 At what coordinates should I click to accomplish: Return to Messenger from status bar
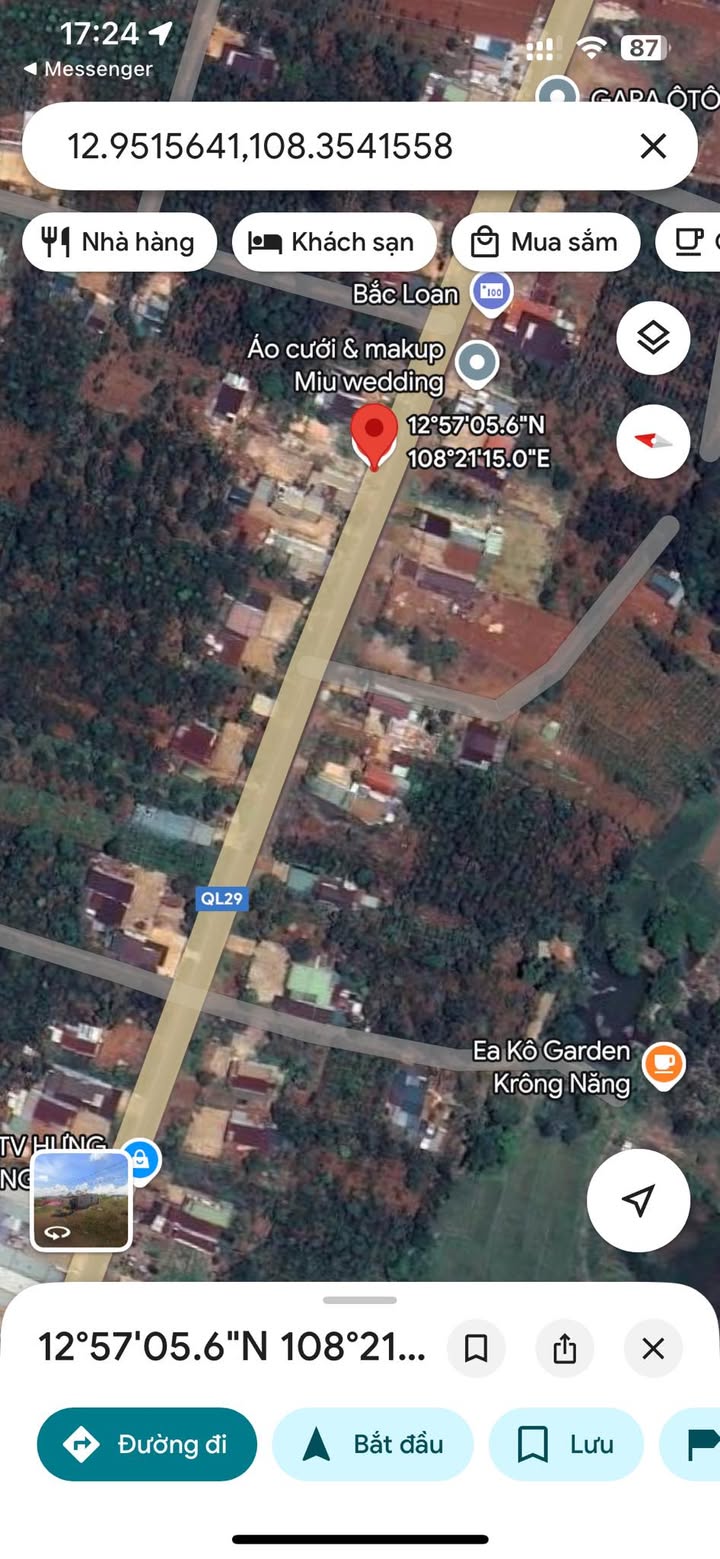point(87,69)
